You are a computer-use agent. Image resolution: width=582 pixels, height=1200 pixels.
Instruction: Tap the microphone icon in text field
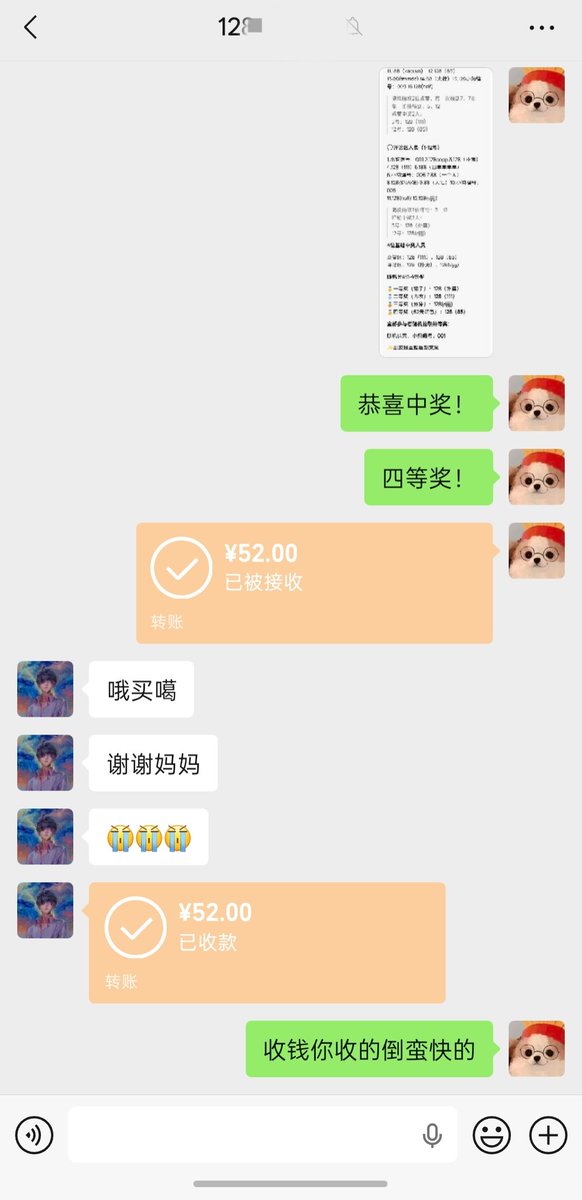click(x=432, y=1135)
